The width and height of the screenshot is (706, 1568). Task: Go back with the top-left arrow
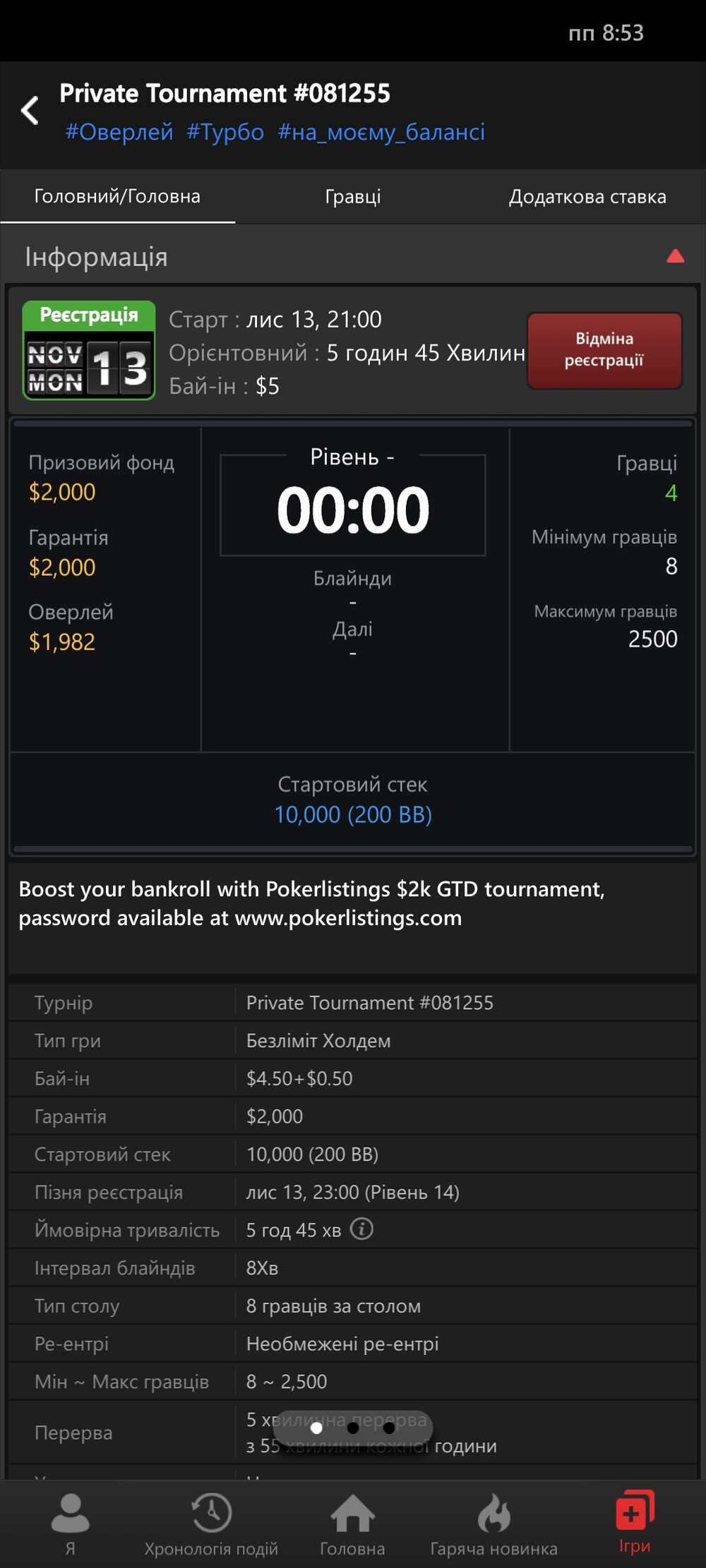pos(30,110)
